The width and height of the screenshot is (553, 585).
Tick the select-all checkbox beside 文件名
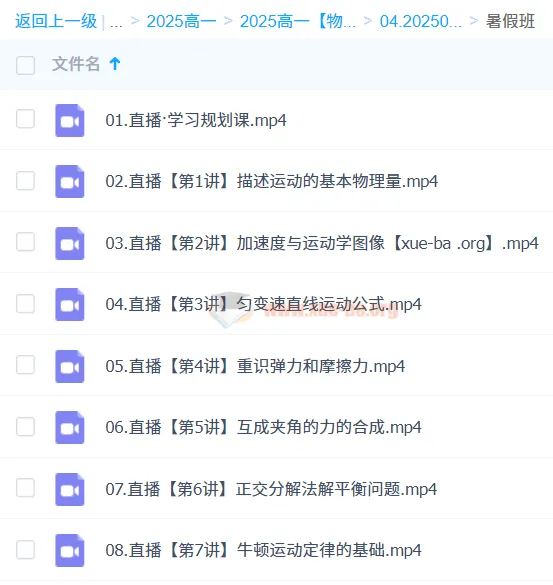tap(25, 65)
